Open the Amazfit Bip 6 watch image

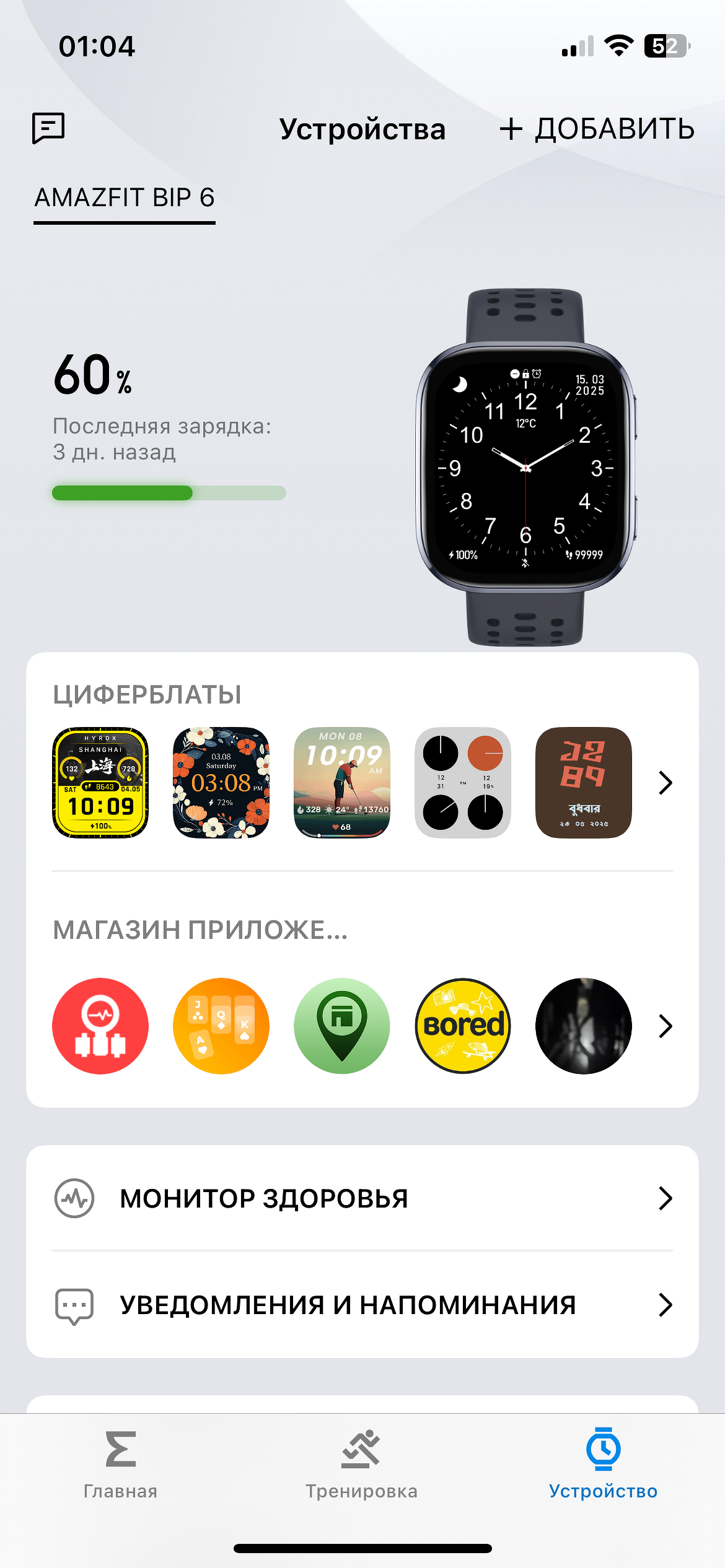point(525,468)
